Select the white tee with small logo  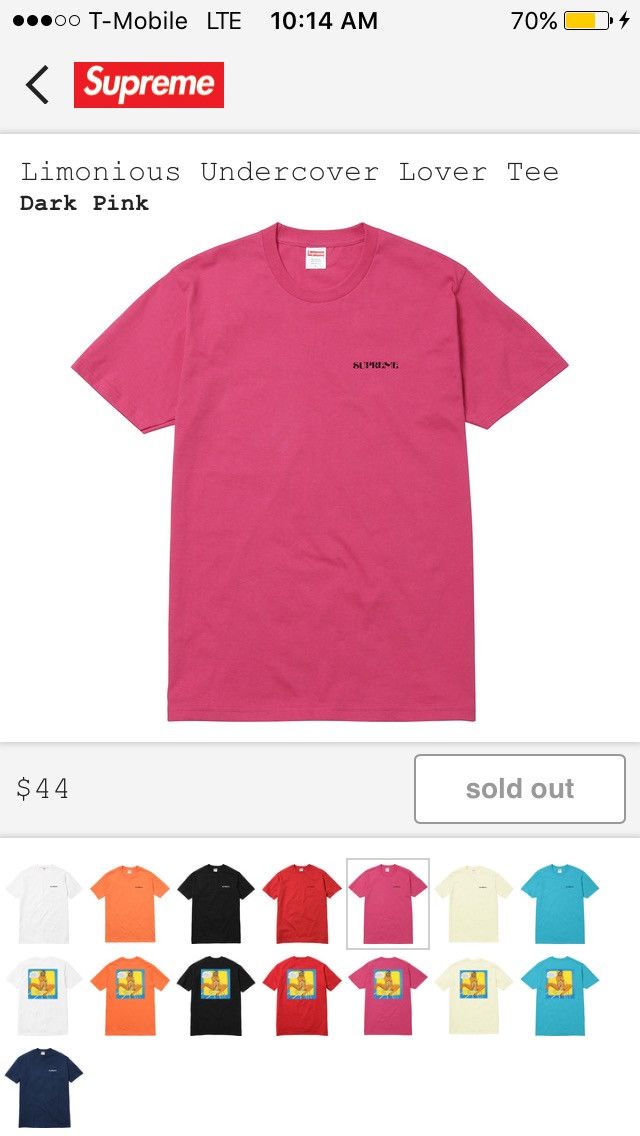[x=44, y=904]
